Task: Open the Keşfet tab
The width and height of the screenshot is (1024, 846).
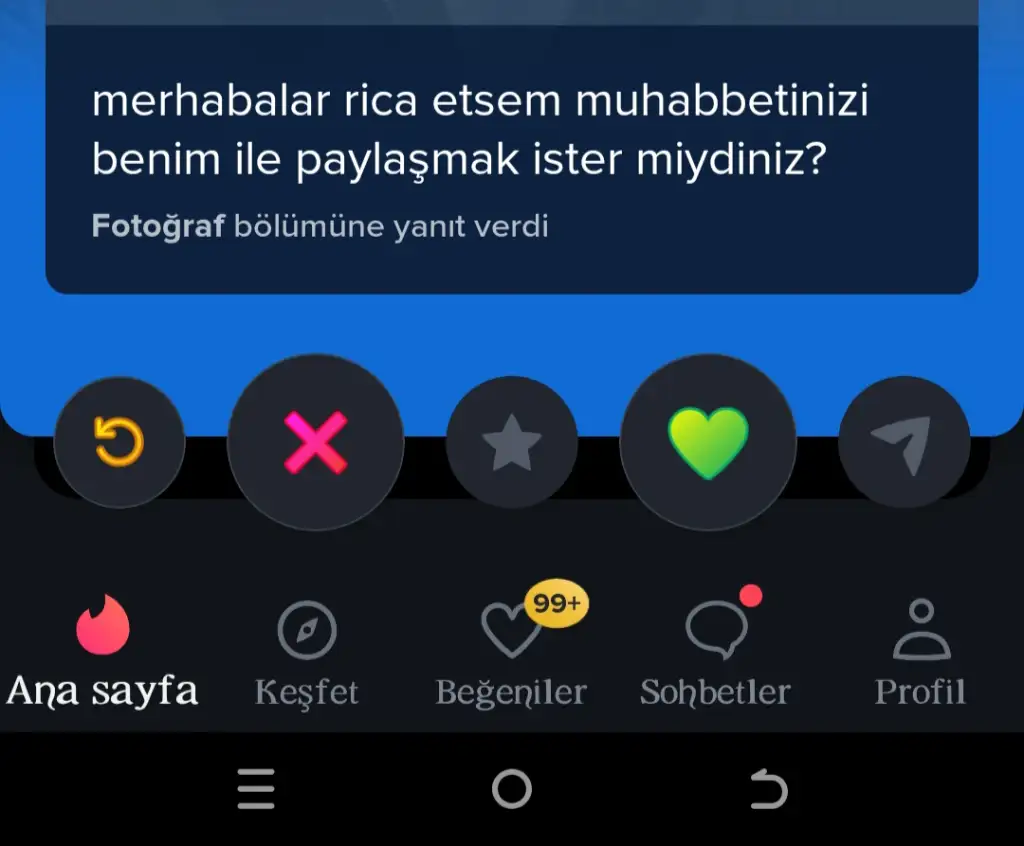Action: 306,650
